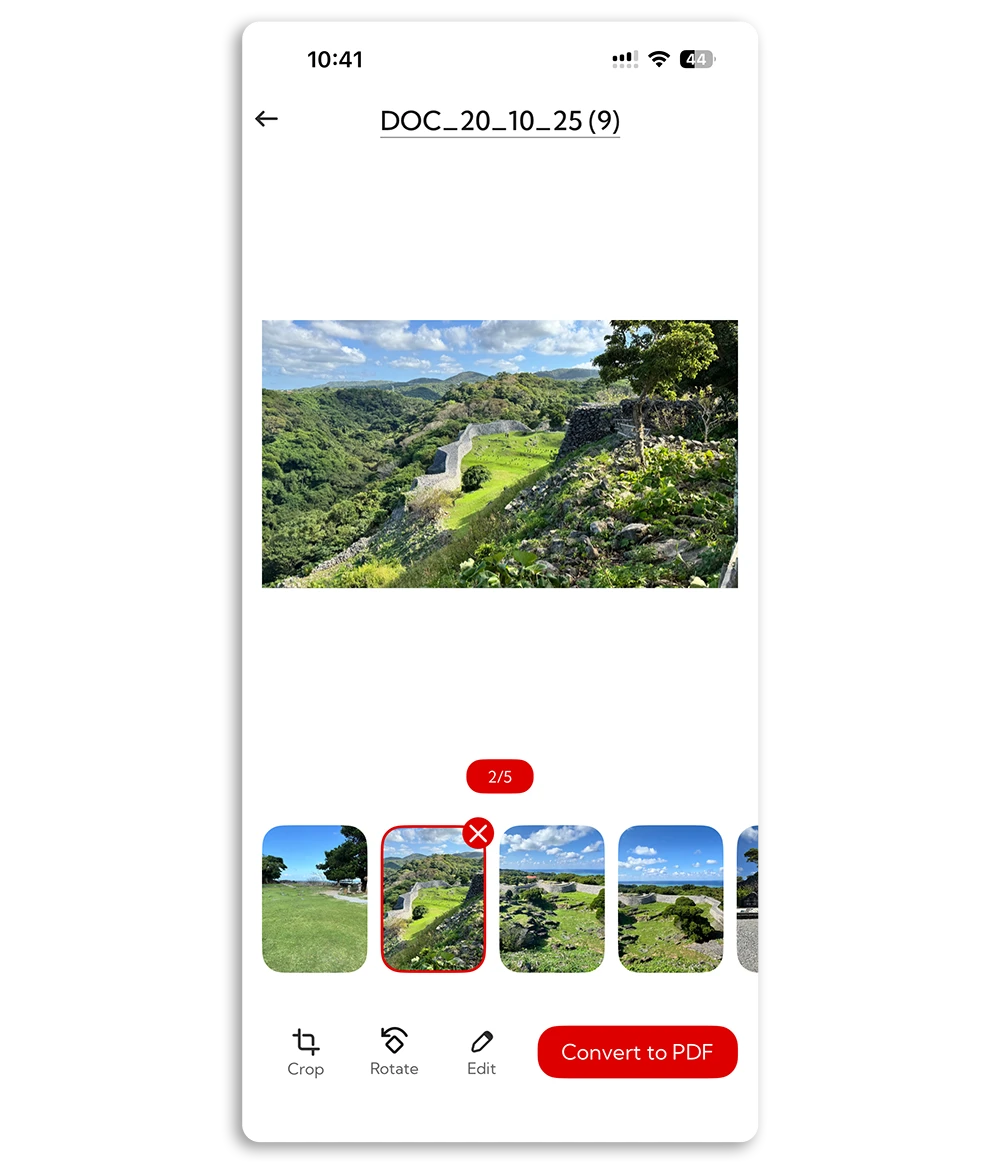Select the first thumbnail with grassy lawn
The image size is (1000, 1165).
coord(314,898)
